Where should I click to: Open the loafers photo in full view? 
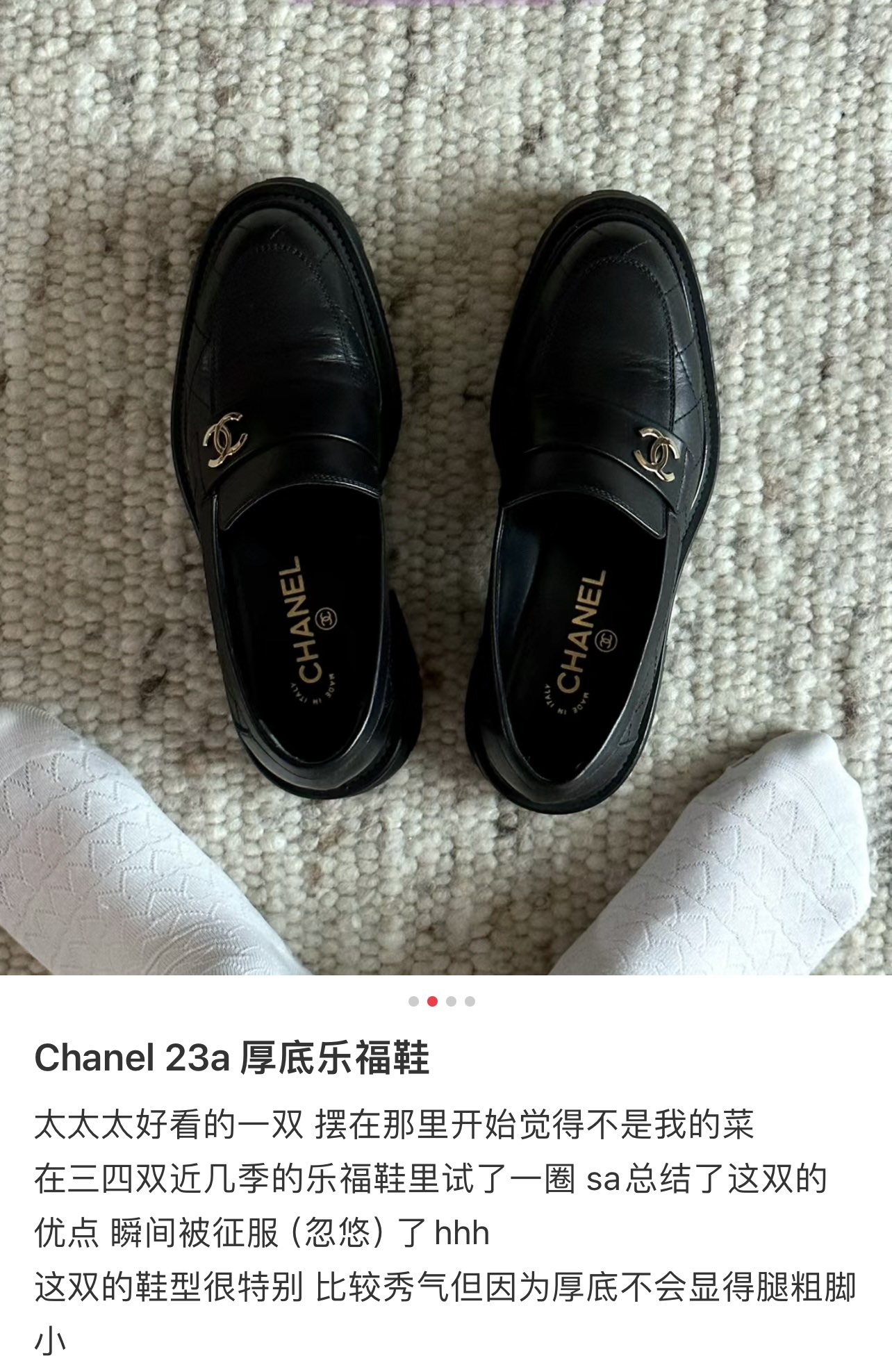point(445,486)
